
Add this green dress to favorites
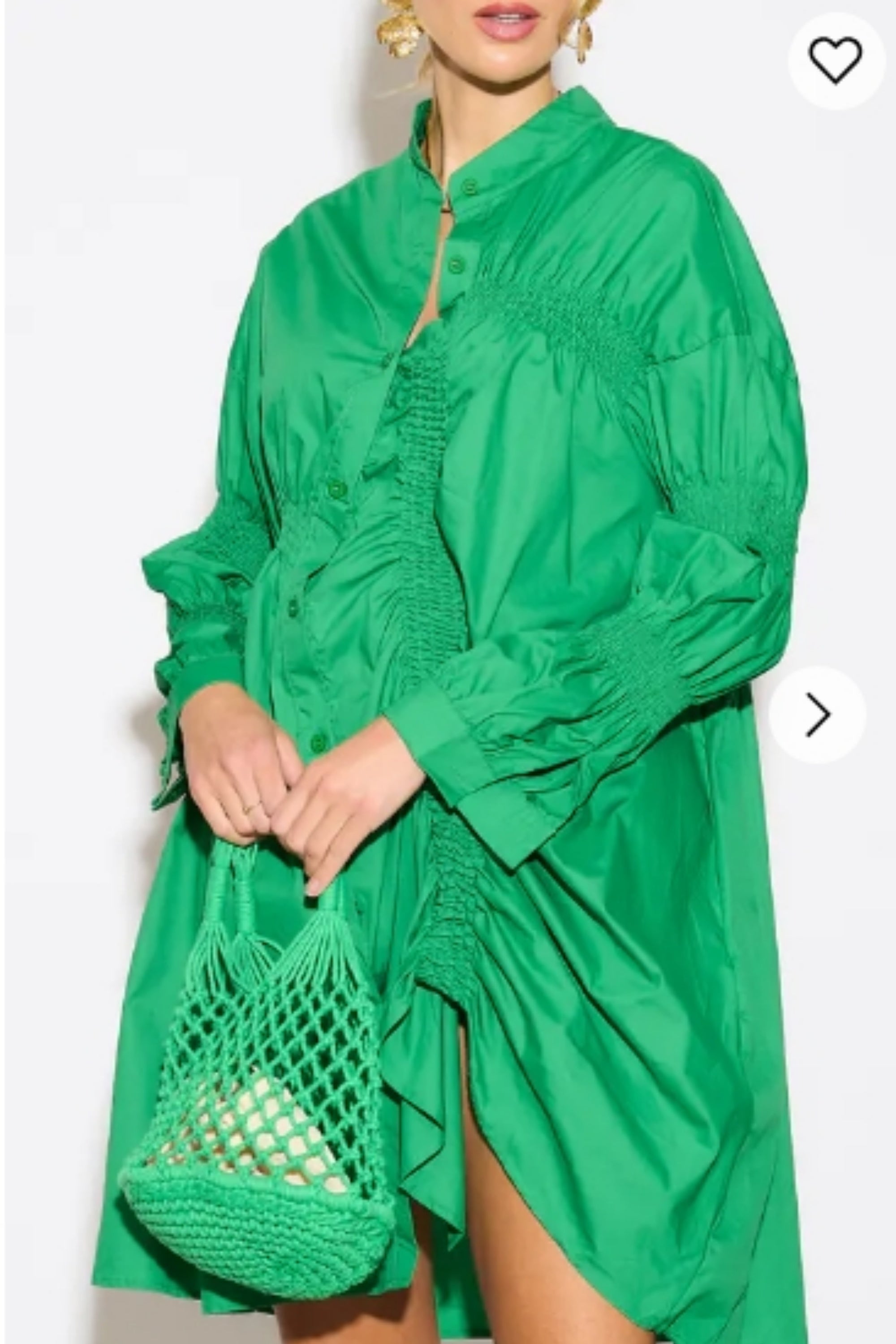pyautogui.click(x=836, y=60)
